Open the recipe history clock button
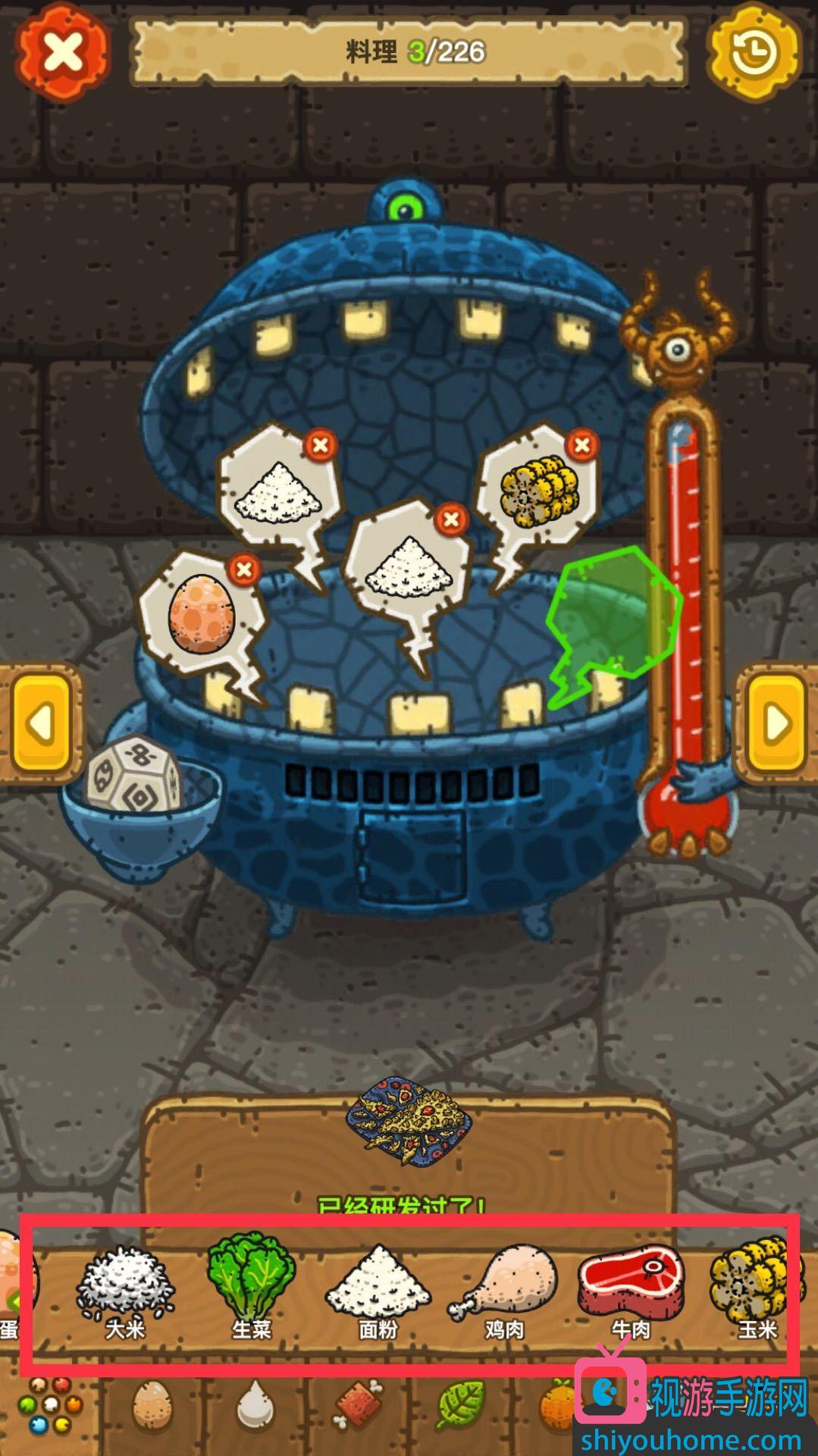 pos(754,52)
